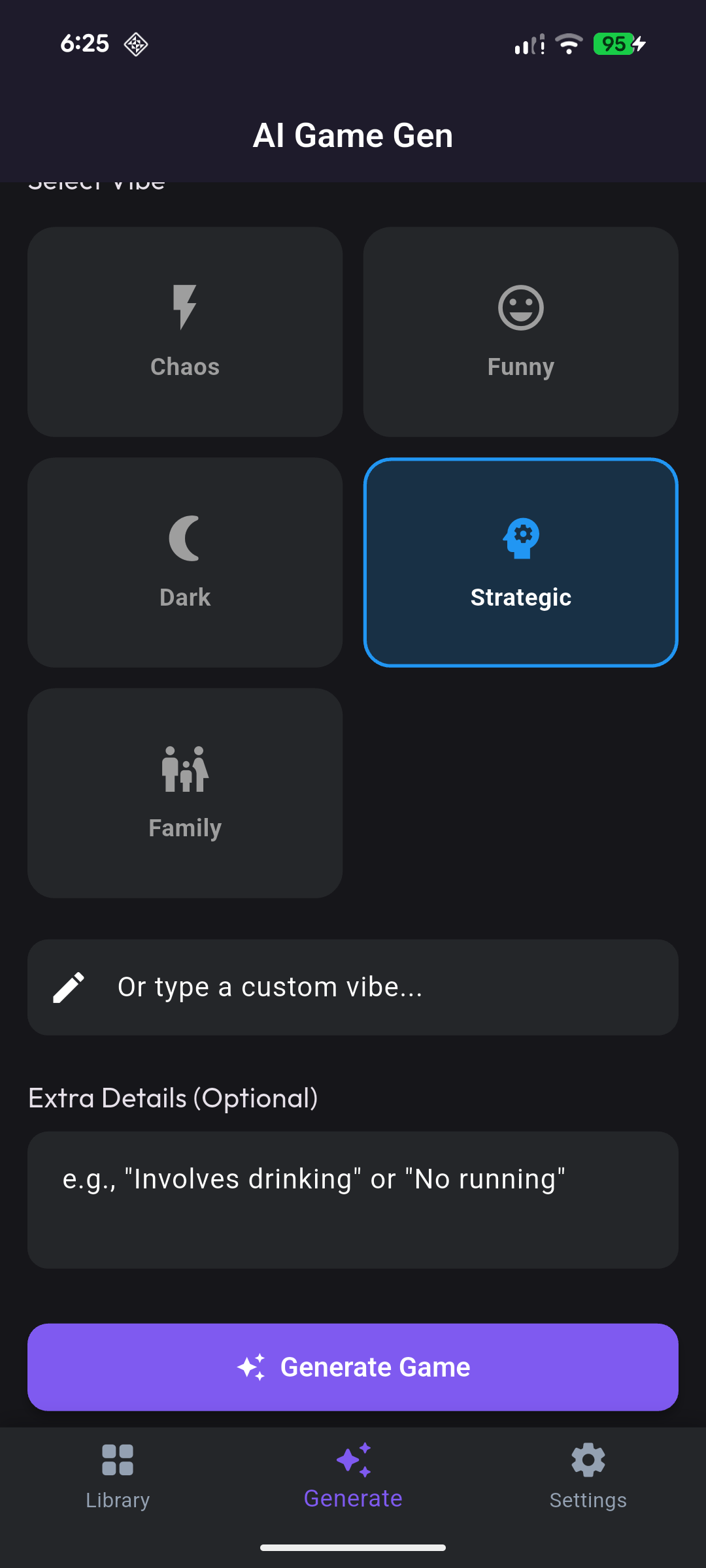Tap the Generate Game button

(353, 1367)
